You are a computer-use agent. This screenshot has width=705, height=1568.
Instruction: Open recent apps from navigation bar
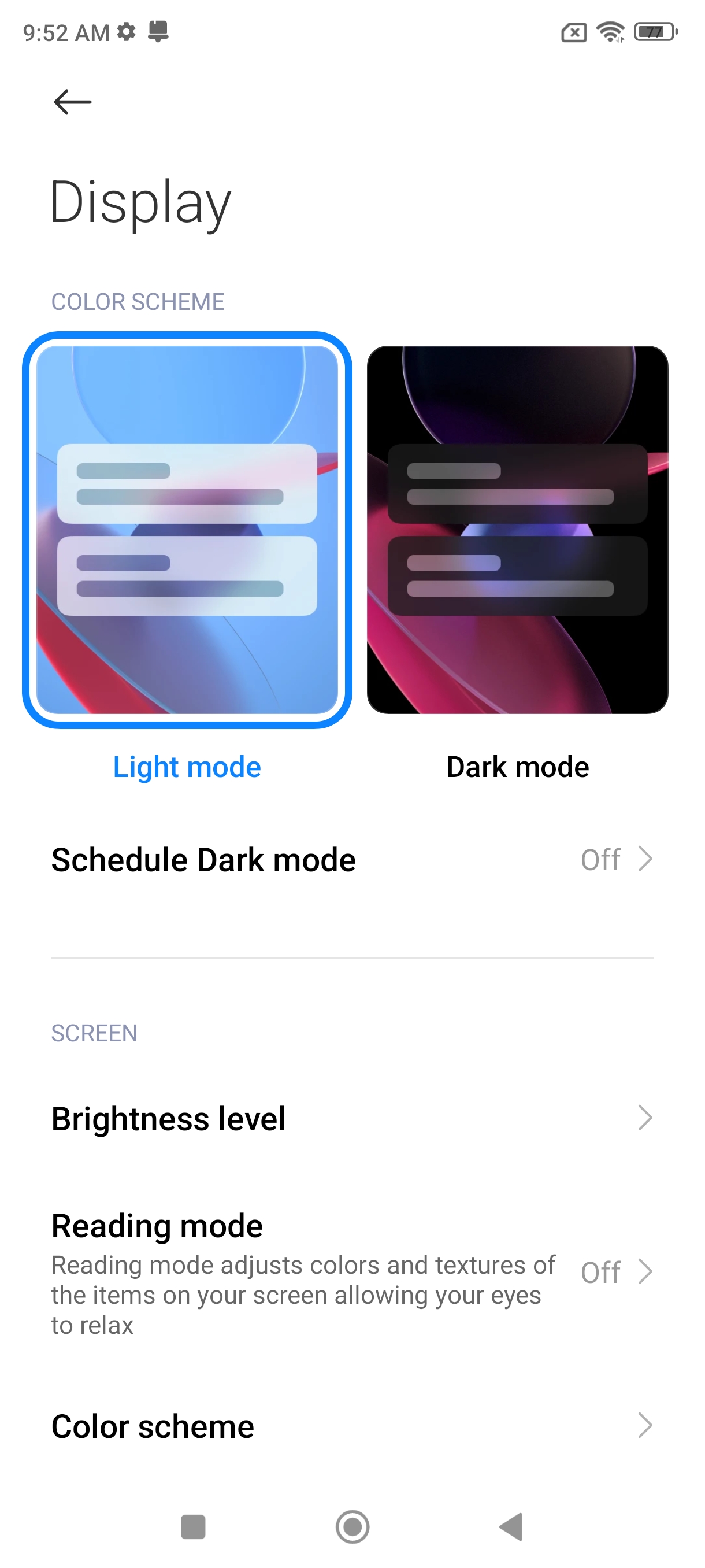[193, 1526]
